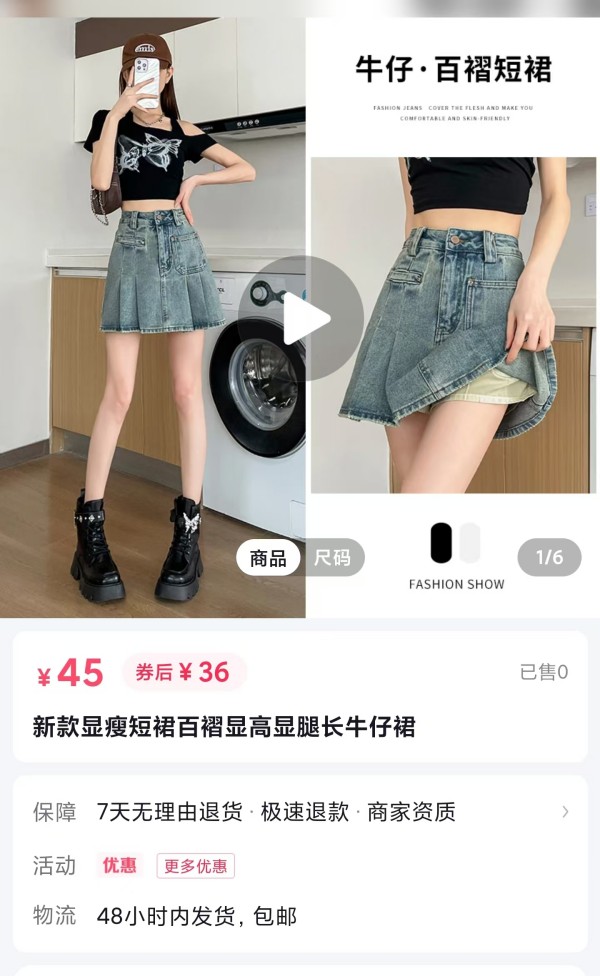Viewport: 600px width, 976px height.
Task: Switch to the 商品 tab
Action: pos(268,558)
